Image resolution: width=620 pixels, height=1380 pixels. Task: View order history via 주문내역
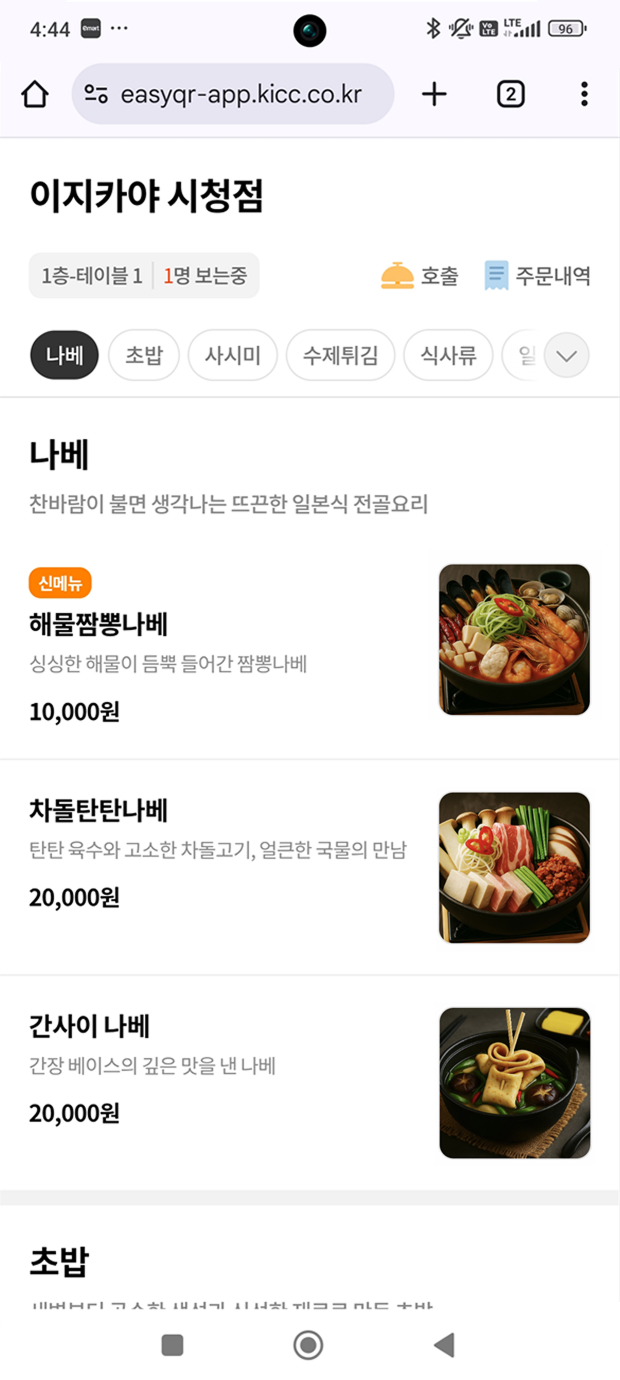[x=537, y=276]
